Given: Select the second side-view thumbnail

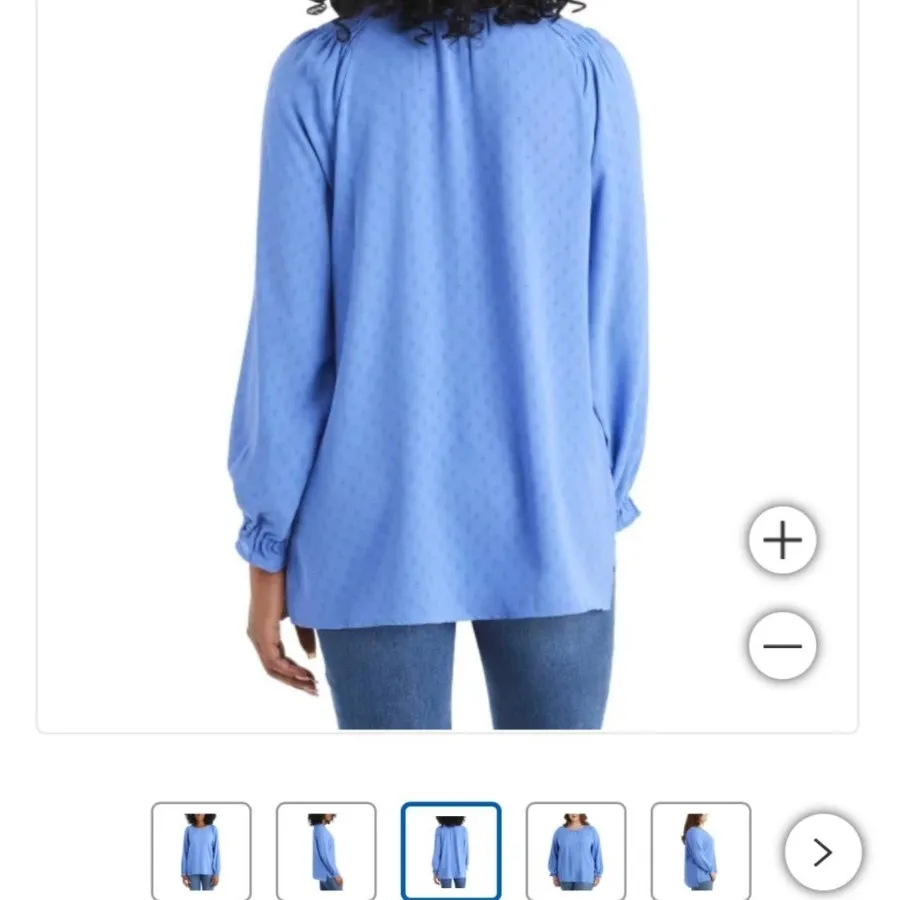Looking at the screenshot, I should coord(326,851).
